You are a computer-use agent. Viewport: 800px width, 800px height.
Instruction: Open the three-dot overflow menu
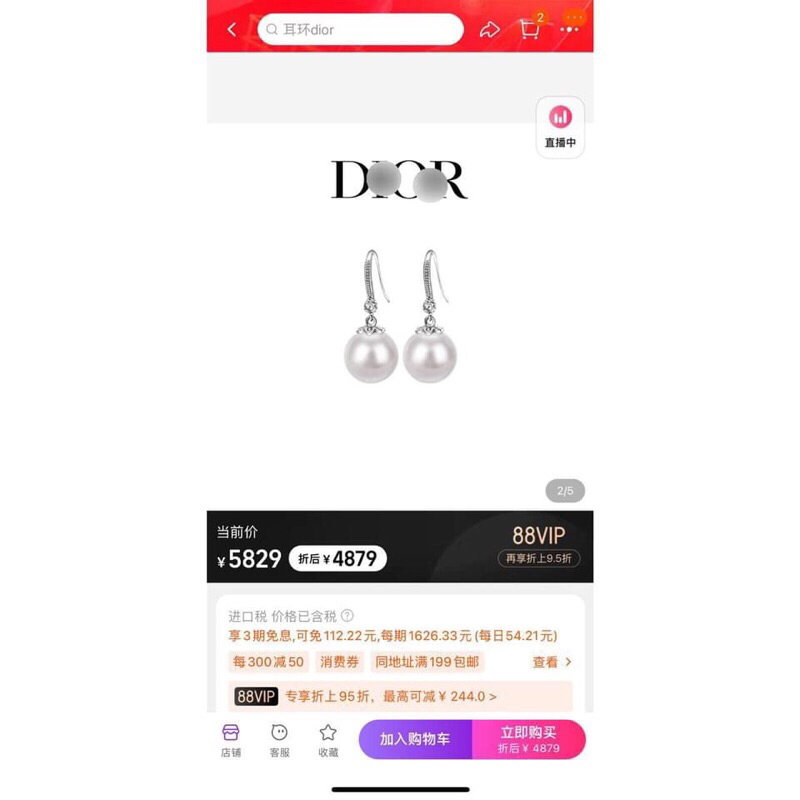(x=570, y=30)
